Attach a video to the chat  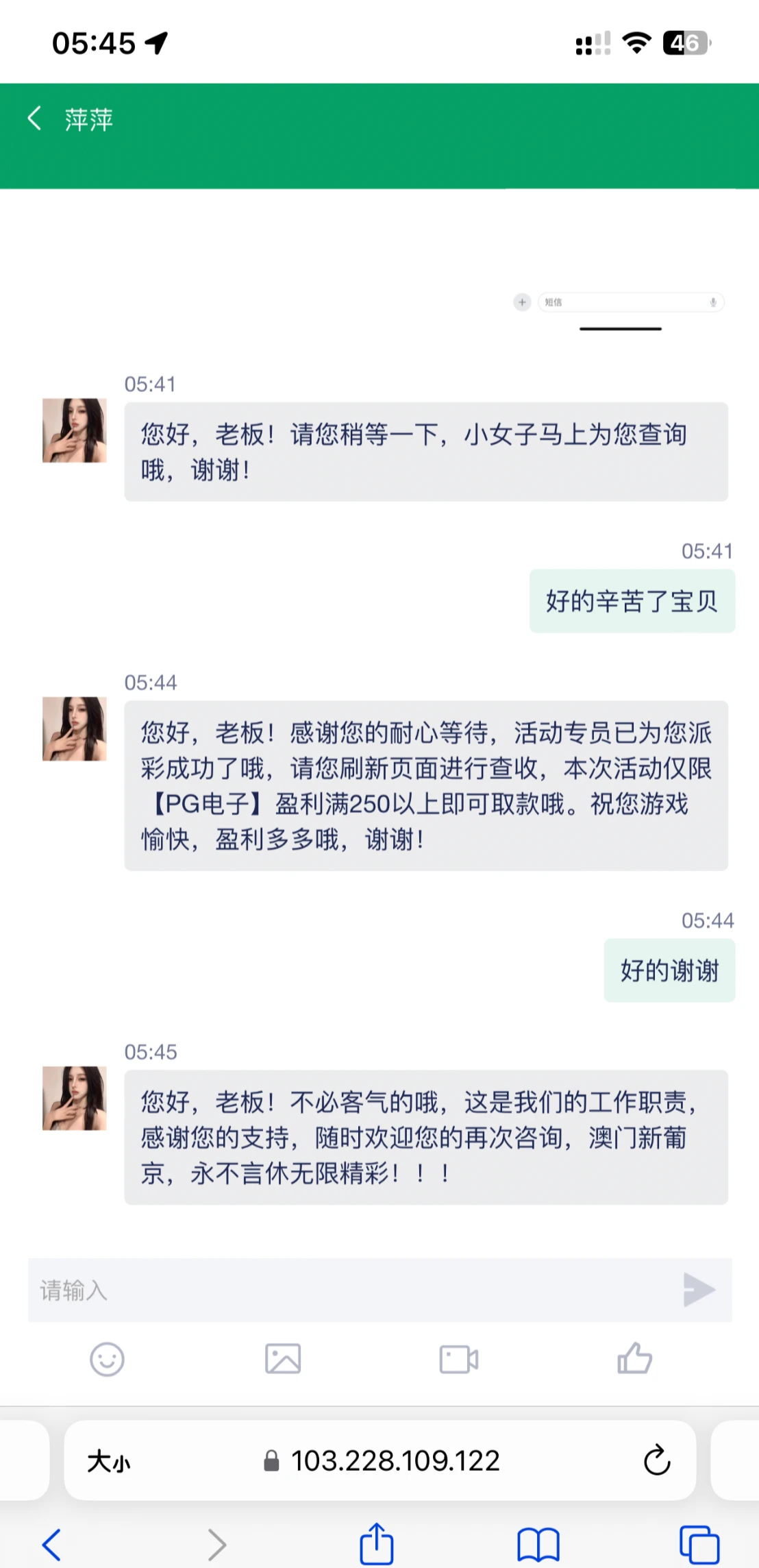click(458, 1359)
